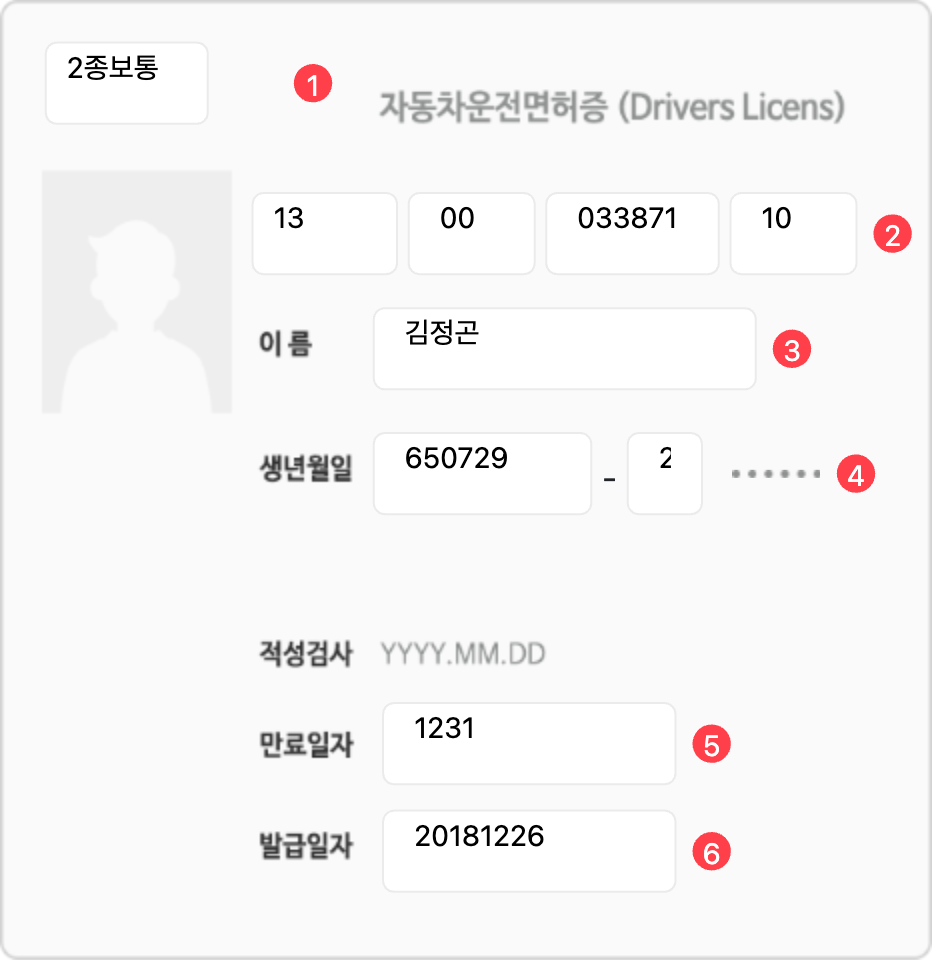Edit the 이름 name field with 김정곤

pyautogui.click(x=564, y=348)
